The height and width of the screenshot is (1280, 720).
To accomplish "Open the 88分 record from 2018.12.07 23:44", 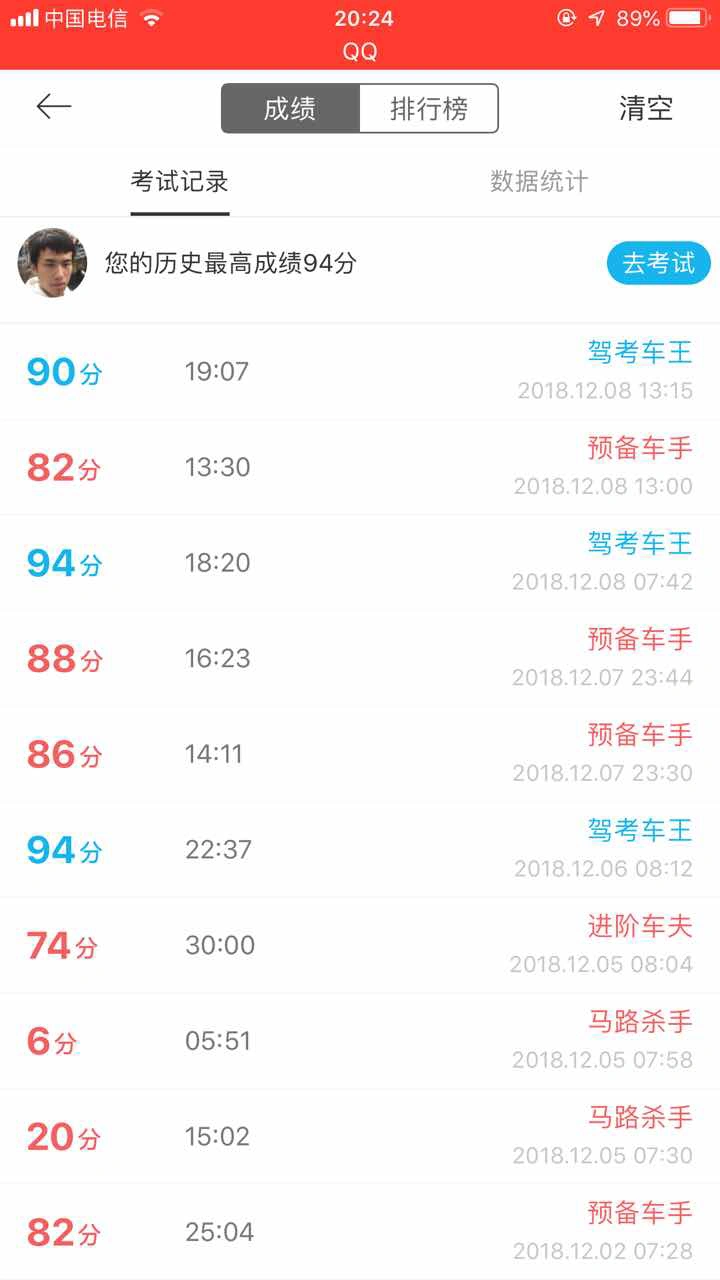I will (360, 659).
